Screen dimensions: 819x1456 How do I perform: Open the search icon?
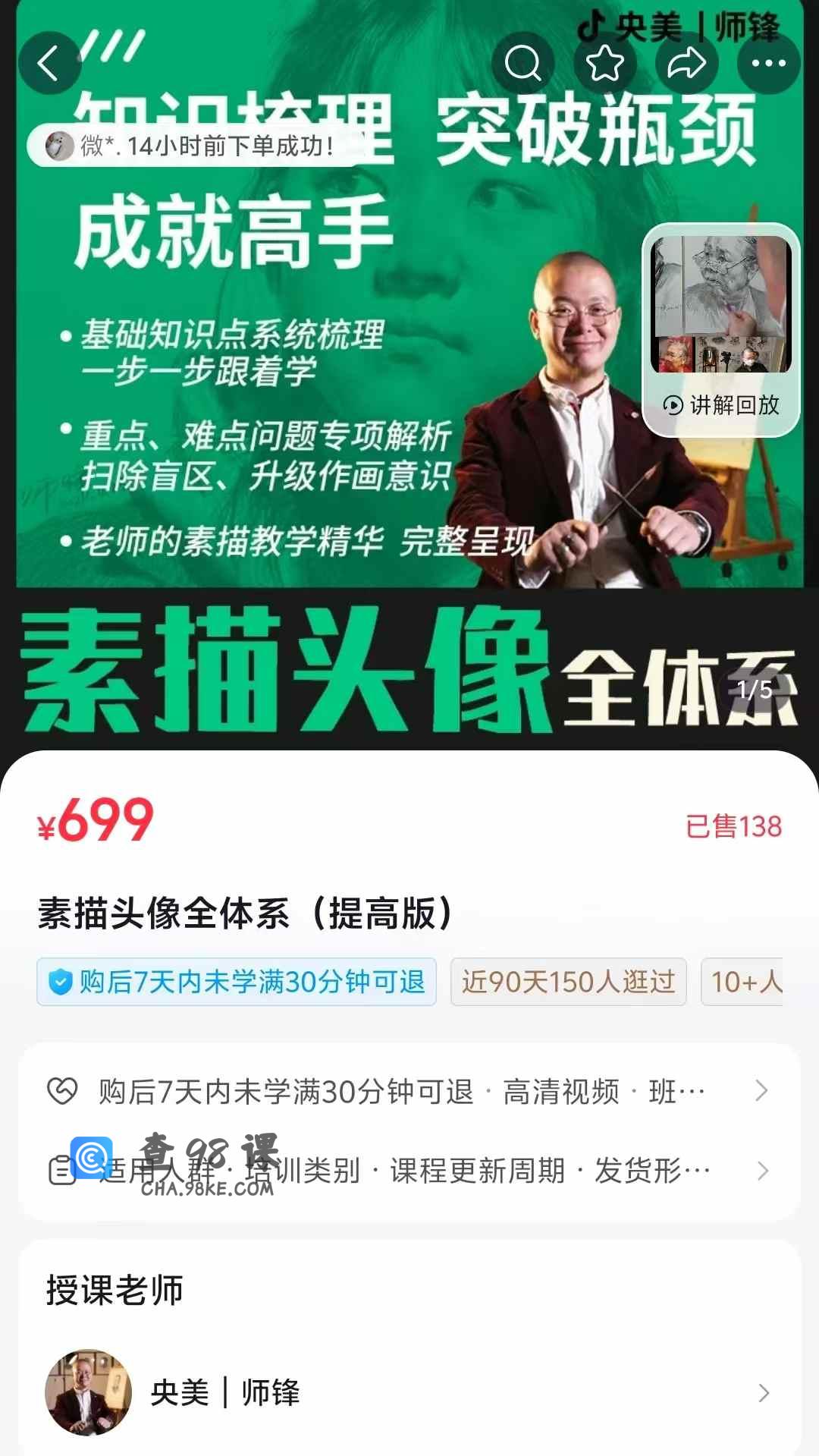[x=522, y=63]
